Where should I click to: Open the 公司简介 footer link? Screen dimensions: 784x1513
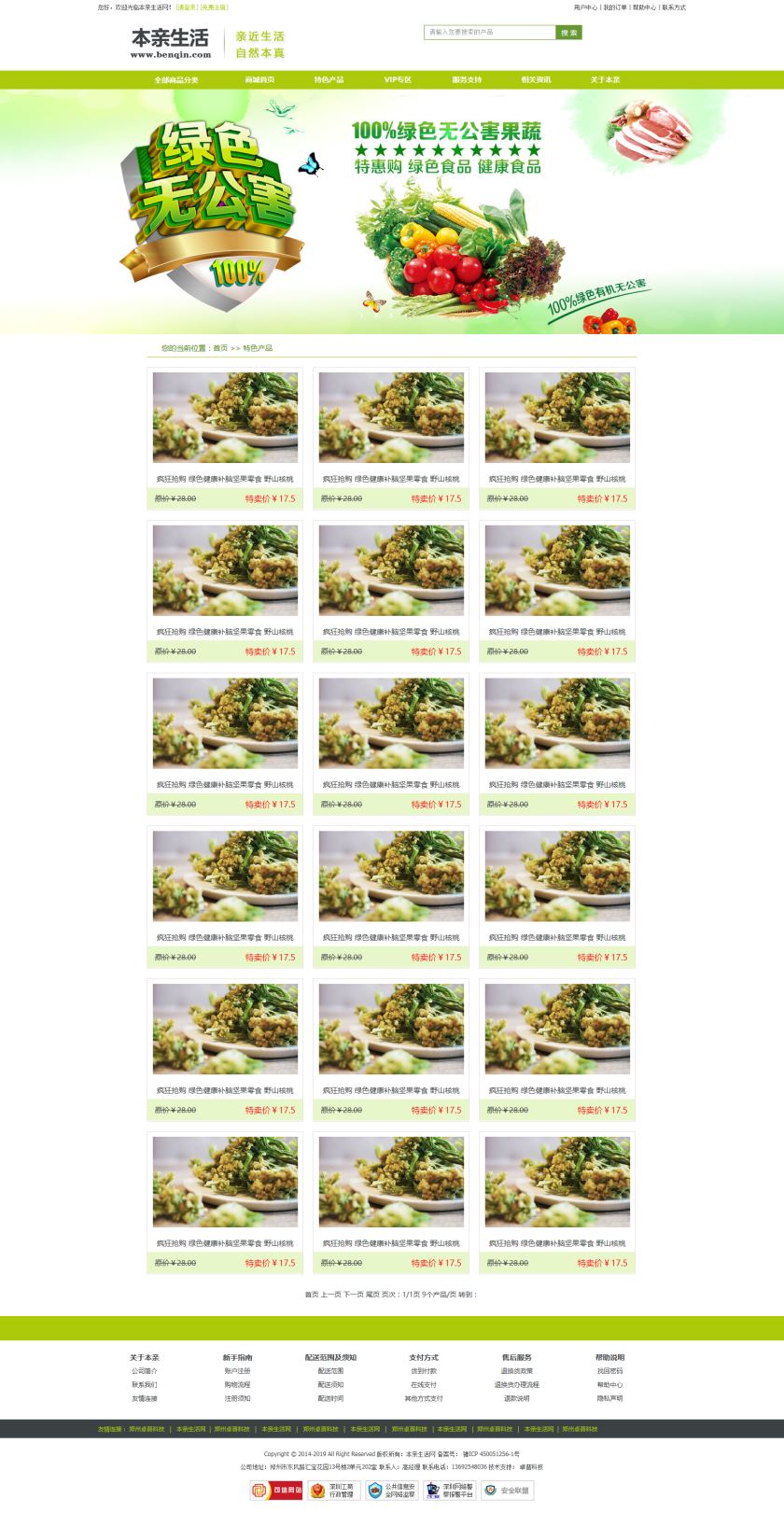(x=145, y=1371)
